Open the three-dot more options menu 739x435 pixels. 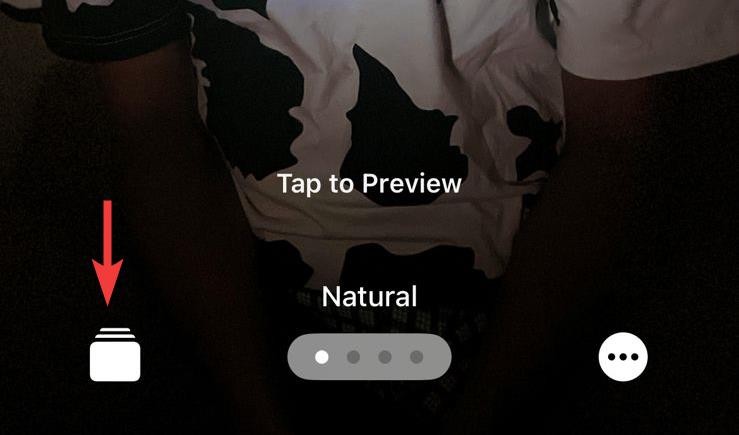pyautogui.click(x=623, y=357)
